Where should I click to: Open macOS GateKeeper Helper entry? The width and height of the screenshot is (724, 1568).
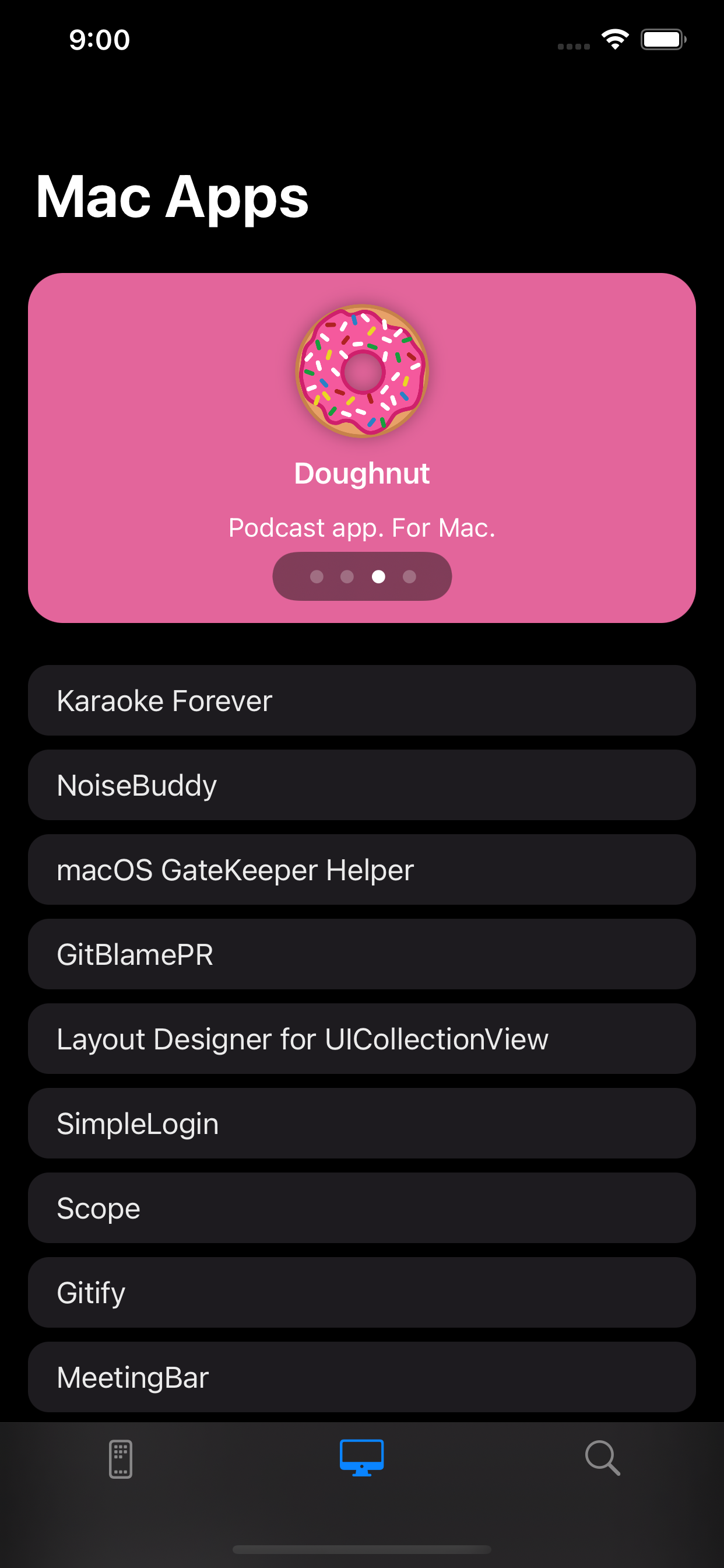[x=362, y=869]
